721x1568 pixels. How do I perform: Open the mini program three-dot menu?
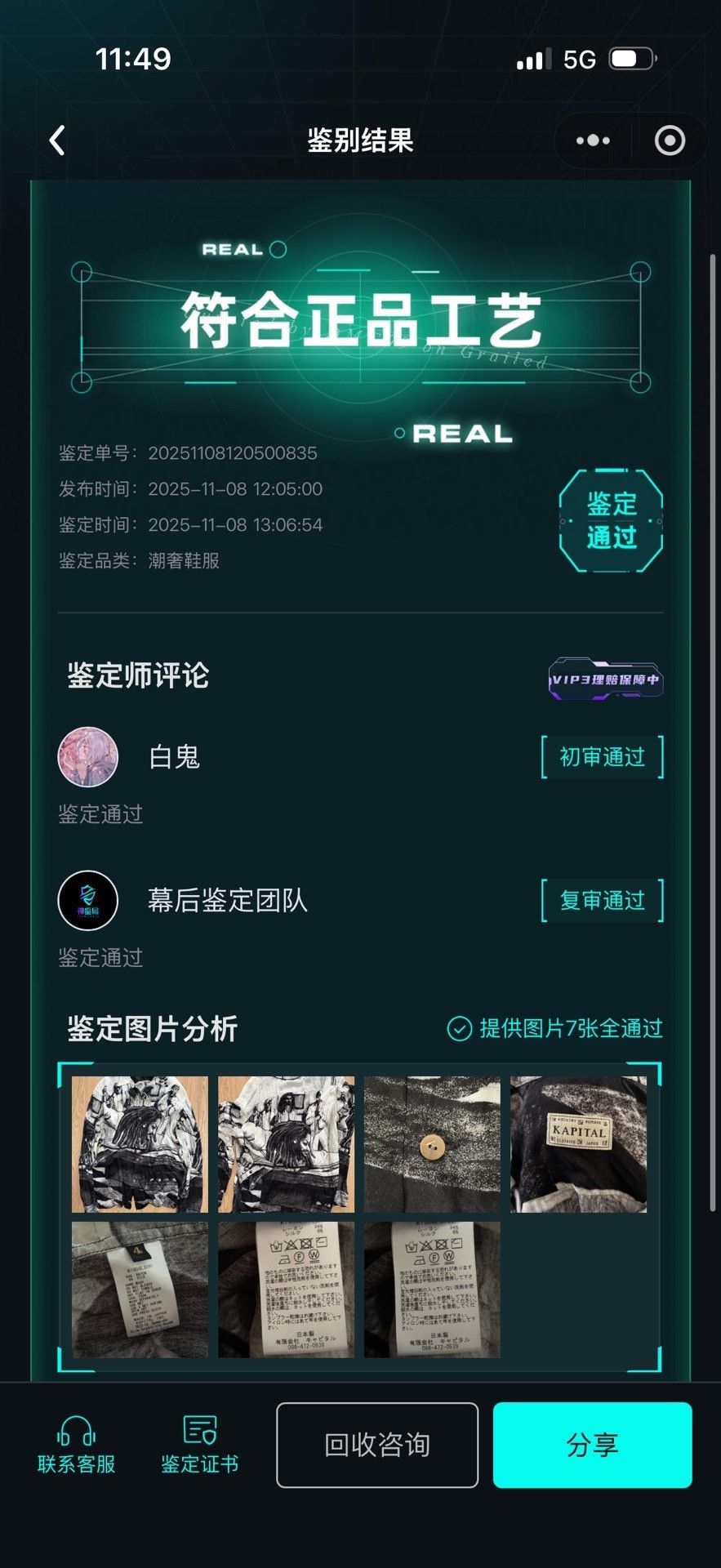click(x=593, y=140)
